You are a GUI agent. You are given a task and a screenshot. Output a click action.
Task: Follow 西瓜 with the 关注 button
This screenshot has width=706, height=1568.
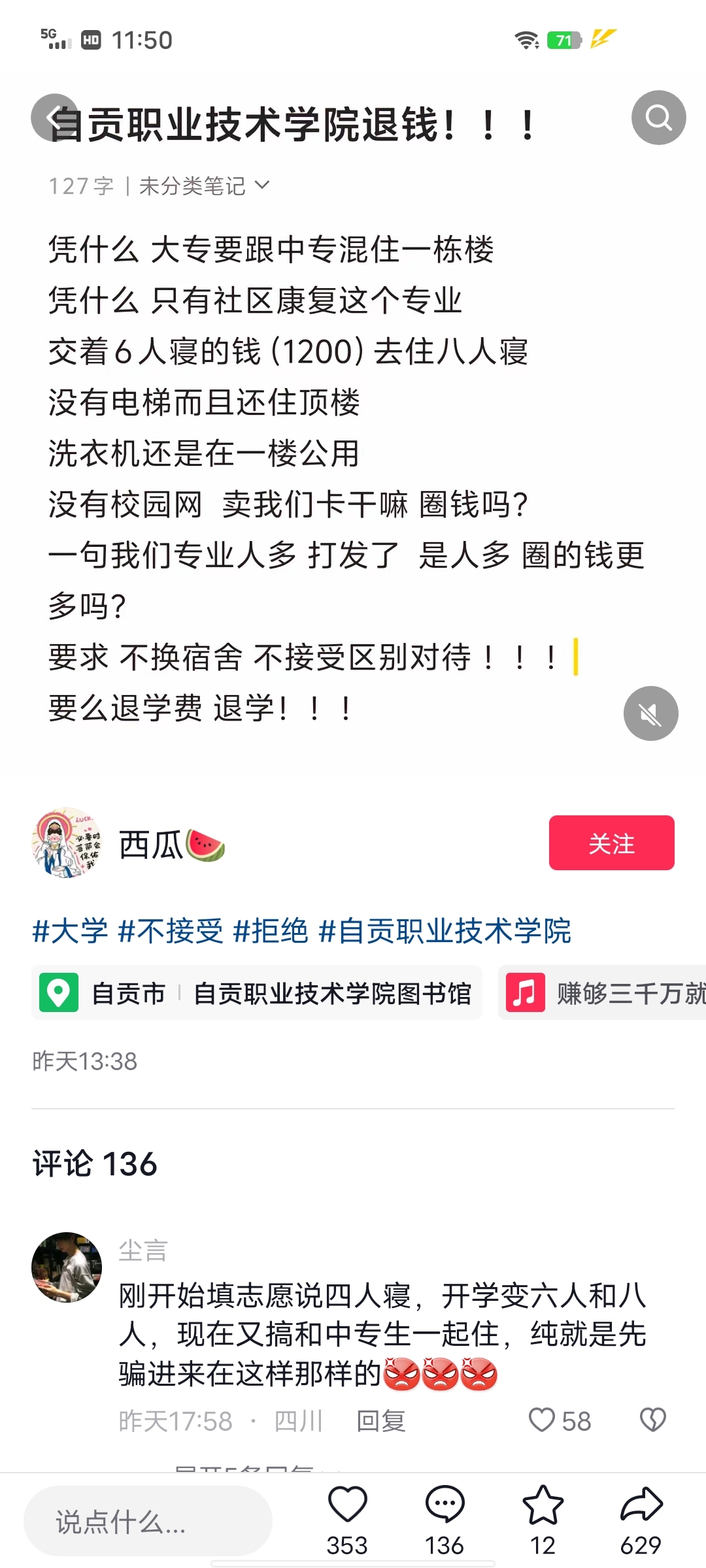coord(611,843)
